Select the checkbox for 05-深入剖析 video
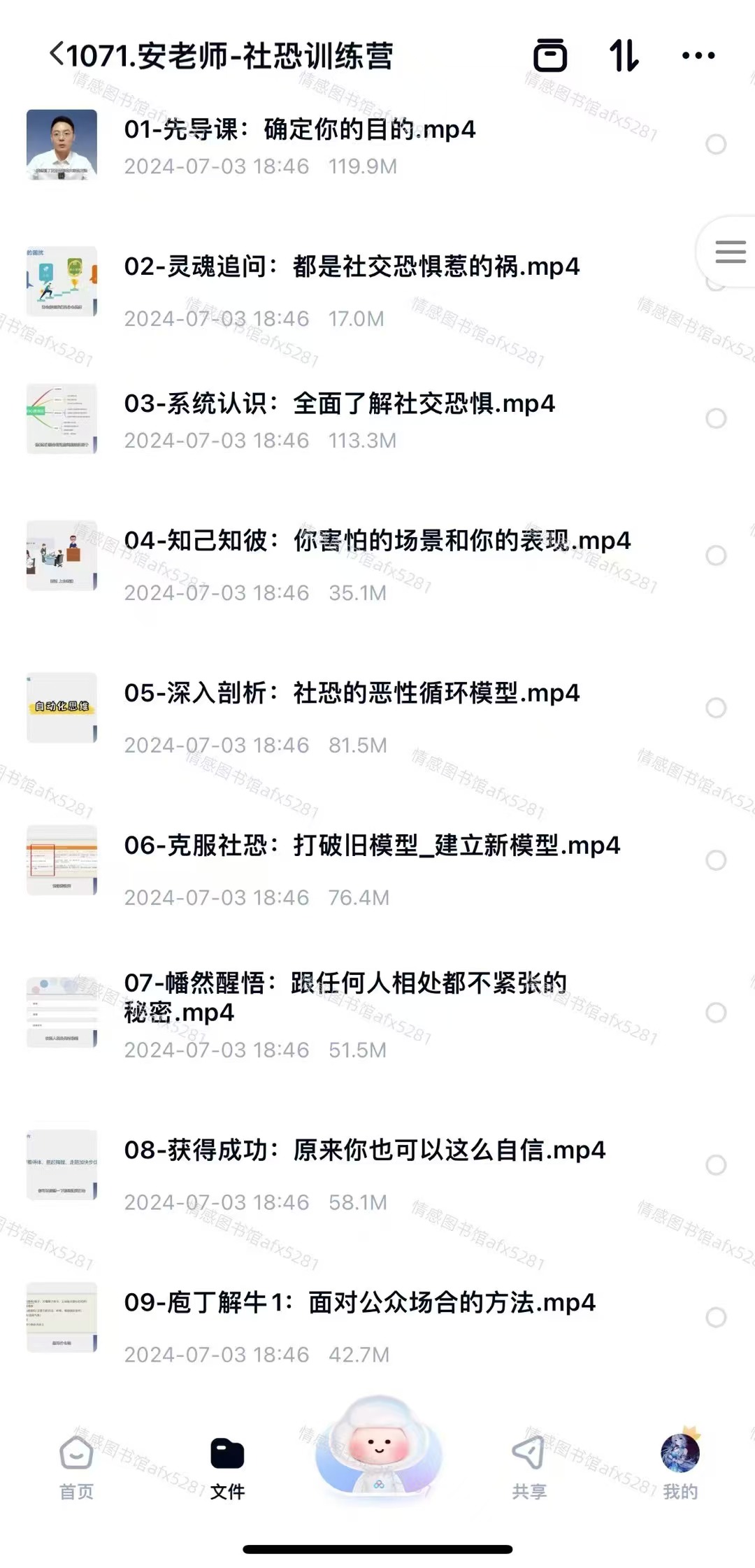Viewport: 755px width, 1568px height. [x=716, y=708]
